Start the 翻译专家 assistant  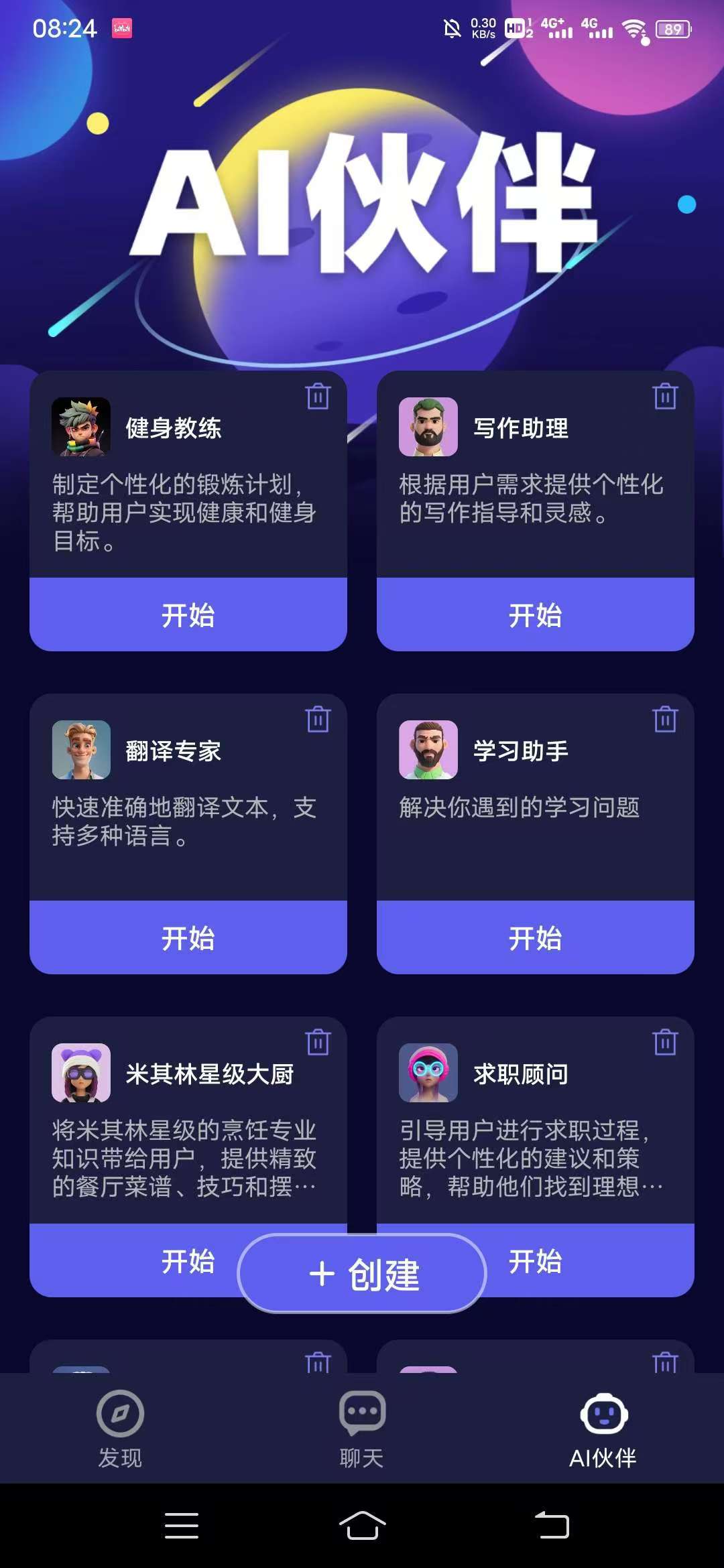pos(188,937)
